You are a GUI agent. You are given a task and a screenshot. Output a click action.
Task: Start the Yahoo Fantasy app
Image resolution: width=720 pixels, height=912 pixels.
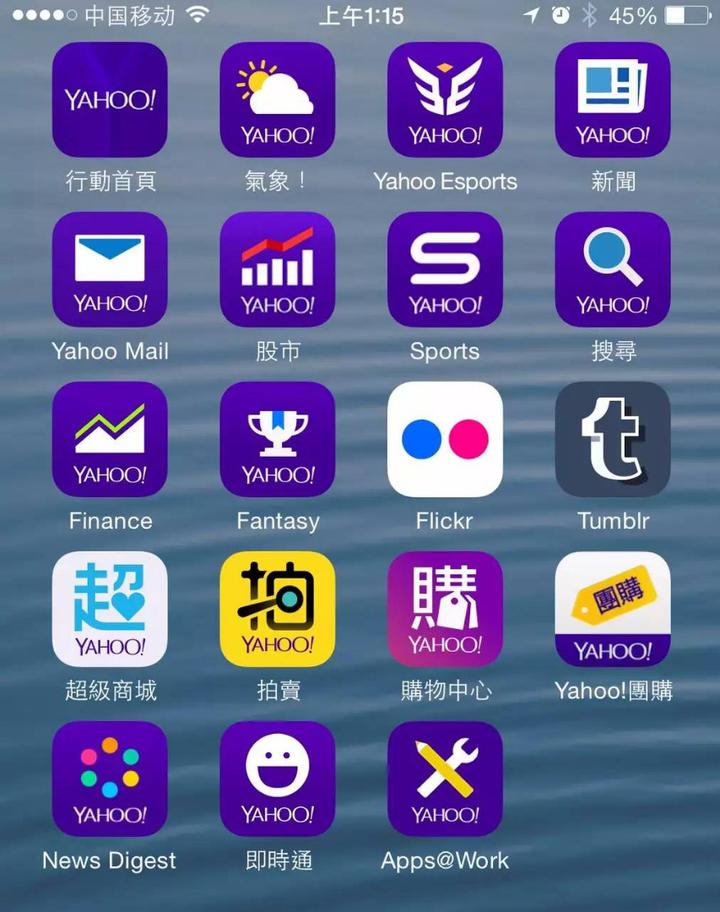coord(277,439)
